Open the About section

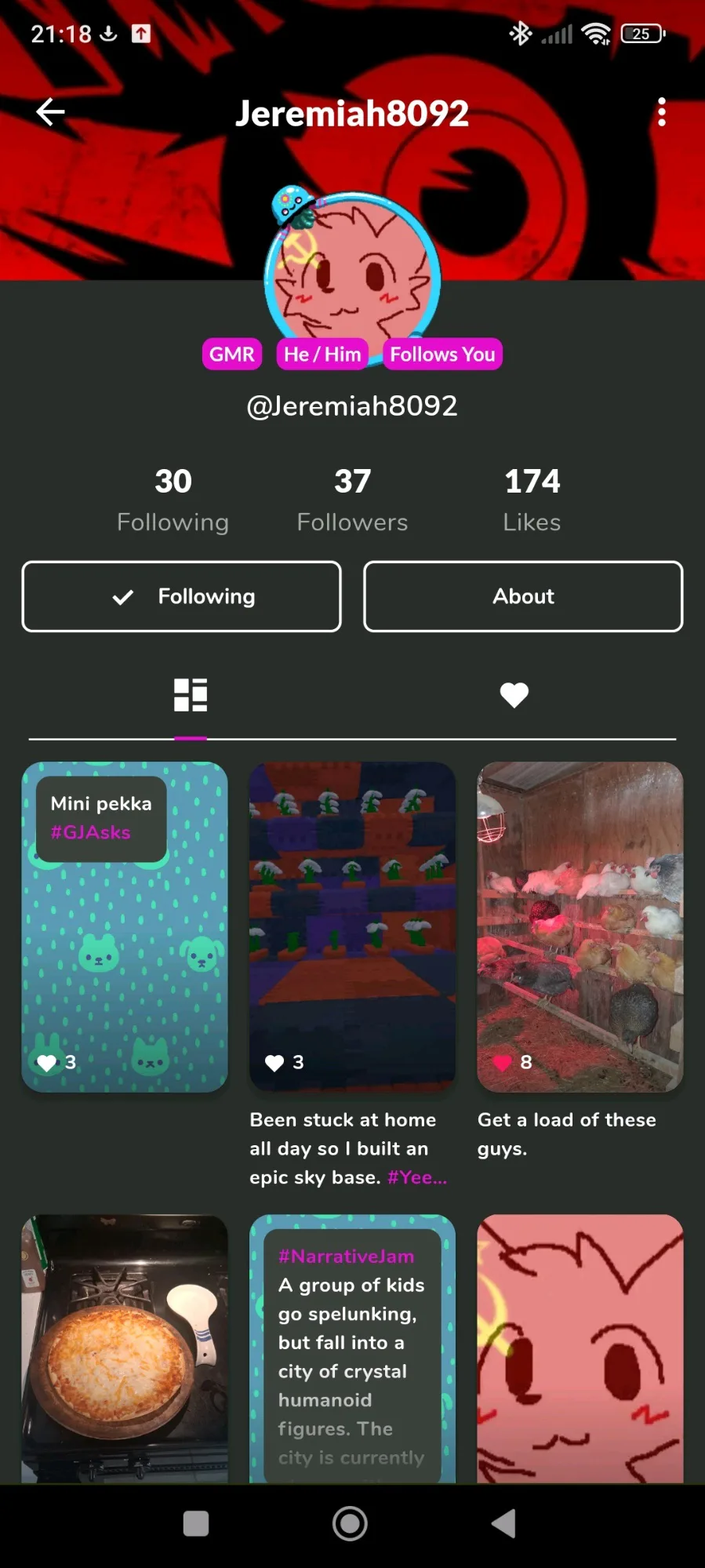(x=523, y=596)
